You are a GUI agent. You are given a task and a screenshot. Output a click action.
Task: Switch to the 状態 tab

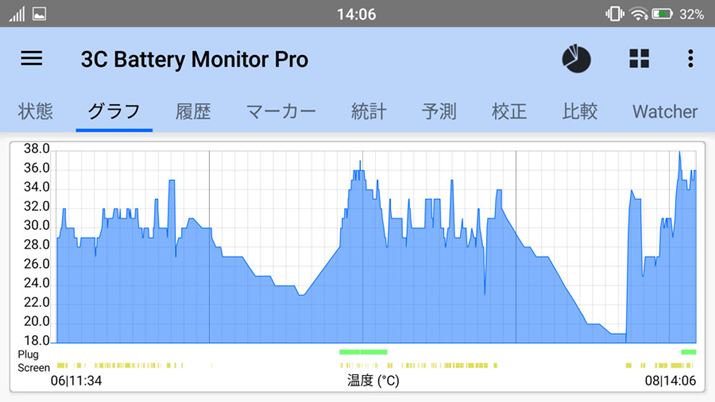pos(36,111)
